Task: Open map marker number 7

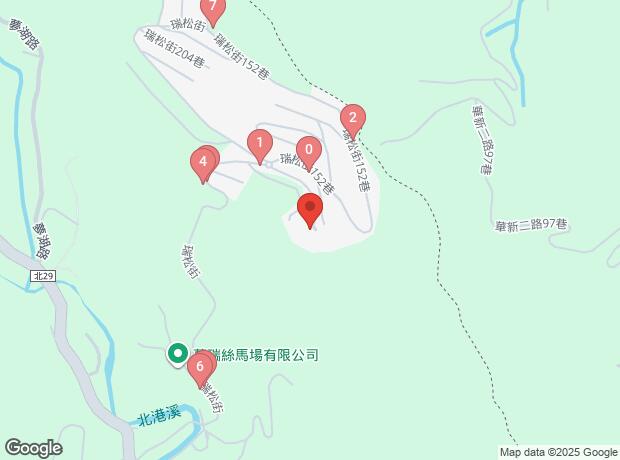Action: (213, 11)
